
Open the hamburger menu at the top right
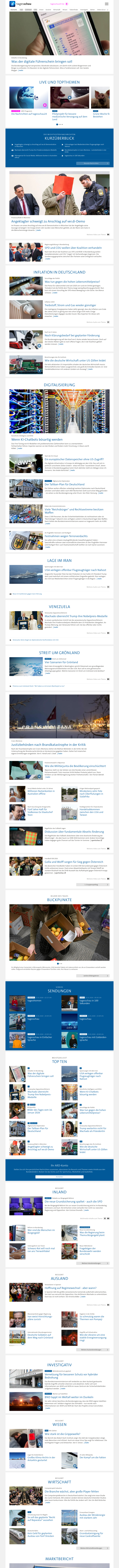point(107,4)
